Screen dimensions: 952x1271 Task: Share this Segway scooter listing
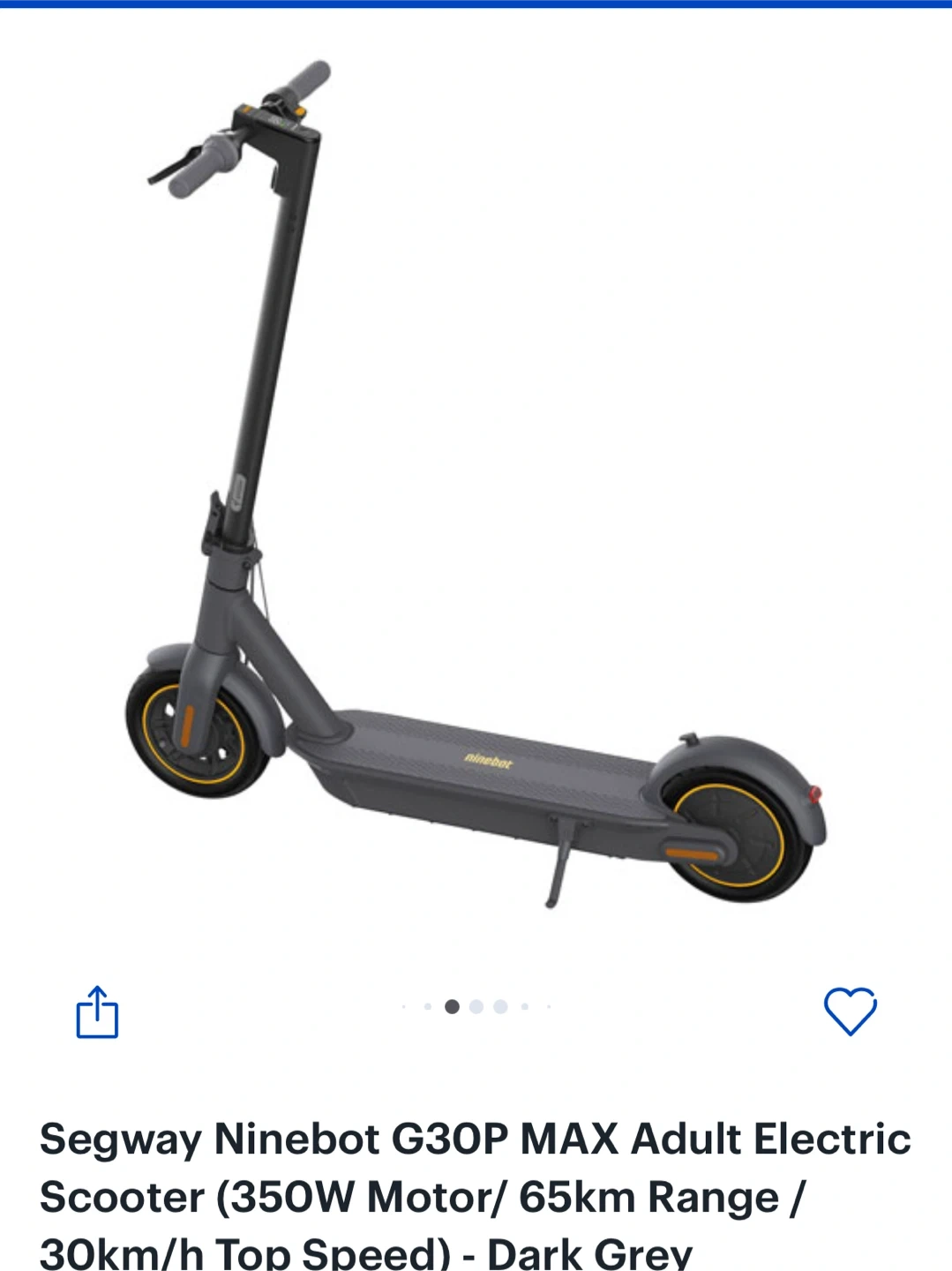(97, 1012)
